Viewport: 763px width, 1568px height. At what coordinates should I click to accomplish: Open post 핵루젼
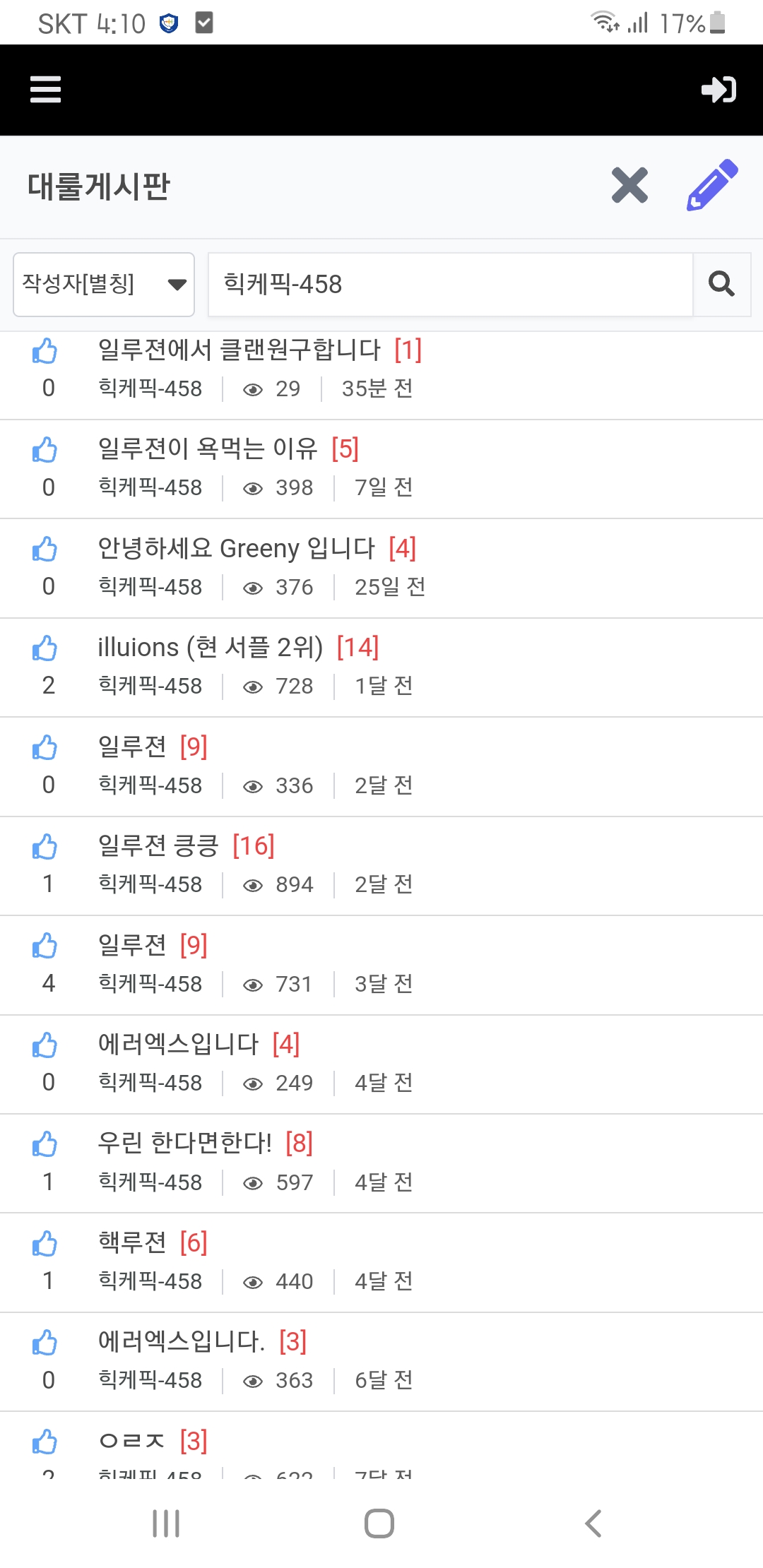point(132,1242)
